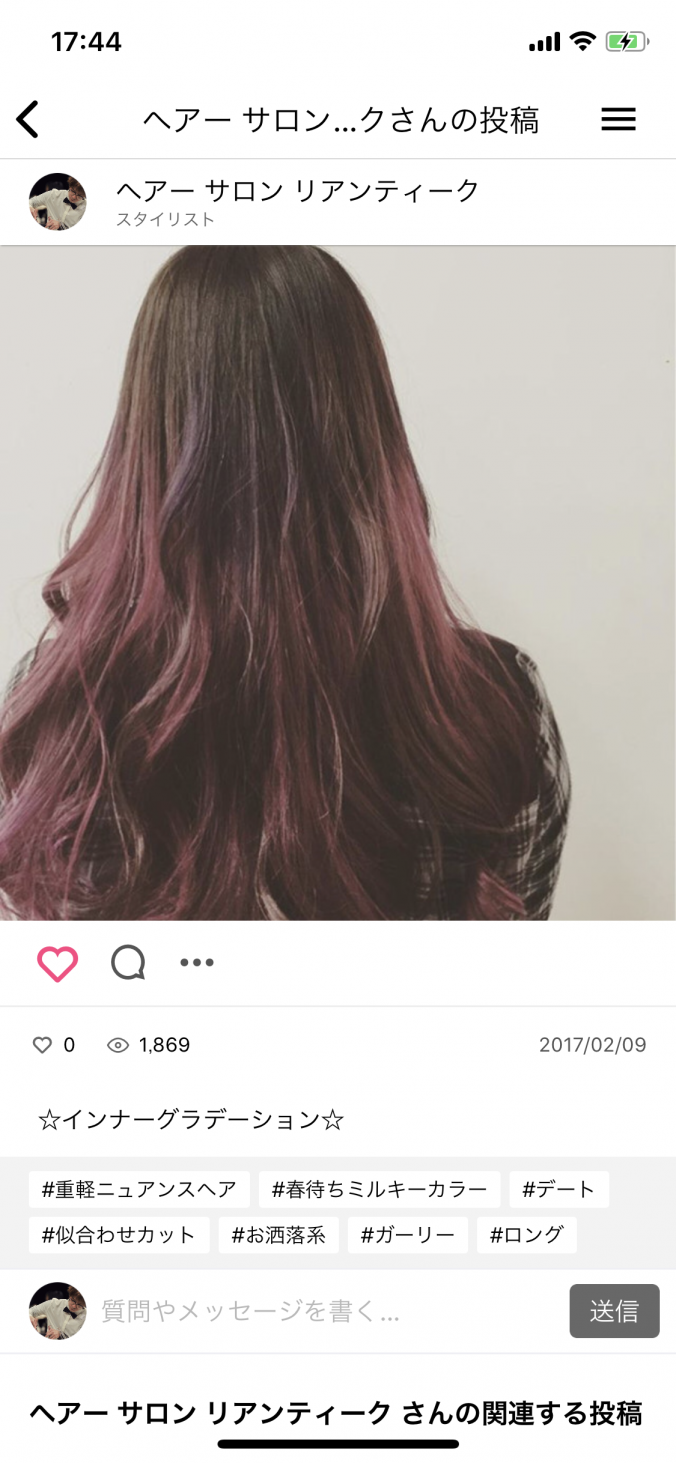Tap the 送信 send button
The width and height of the screenshot is (676, 1463).
click(x=614, y=1311)
